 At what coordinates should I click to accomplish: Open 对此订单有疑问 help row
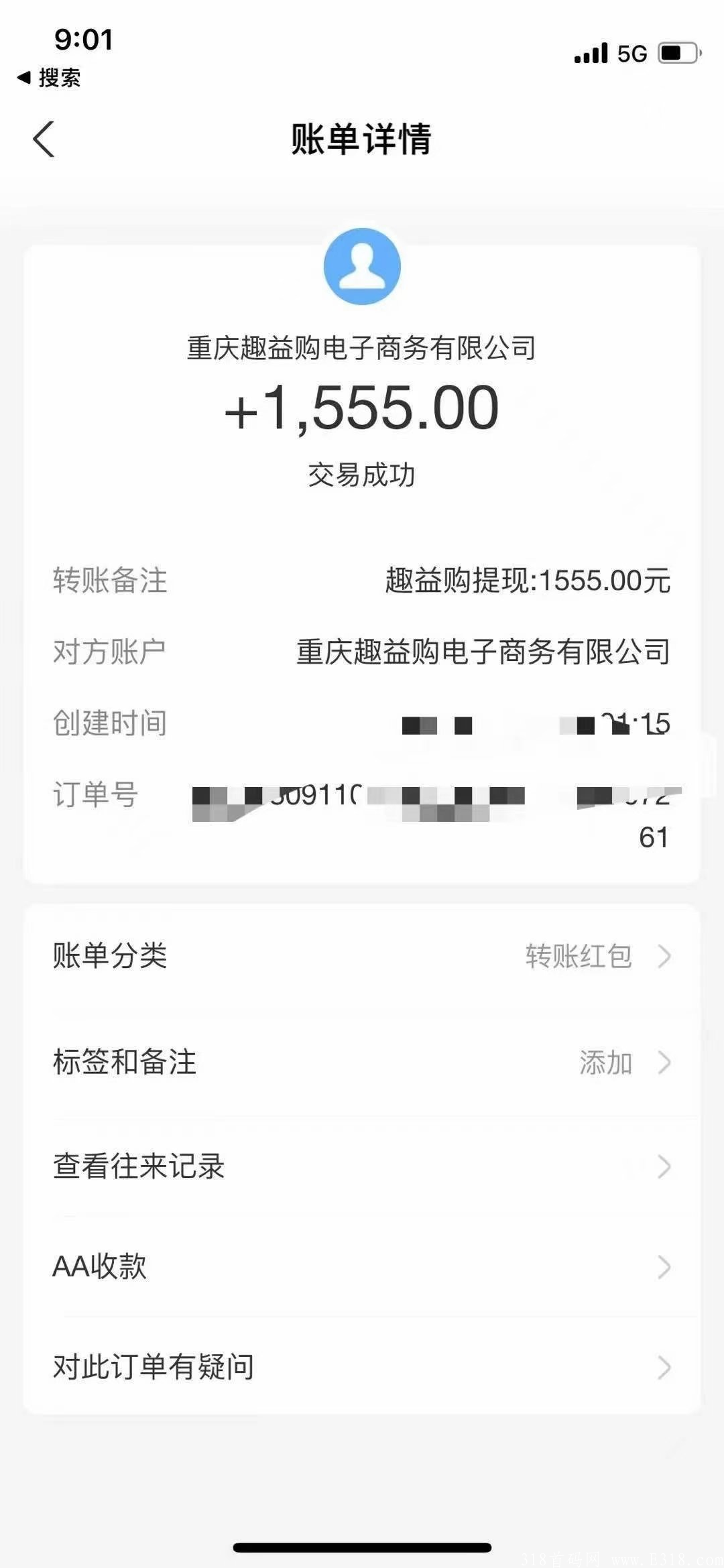pos(362,1368)
